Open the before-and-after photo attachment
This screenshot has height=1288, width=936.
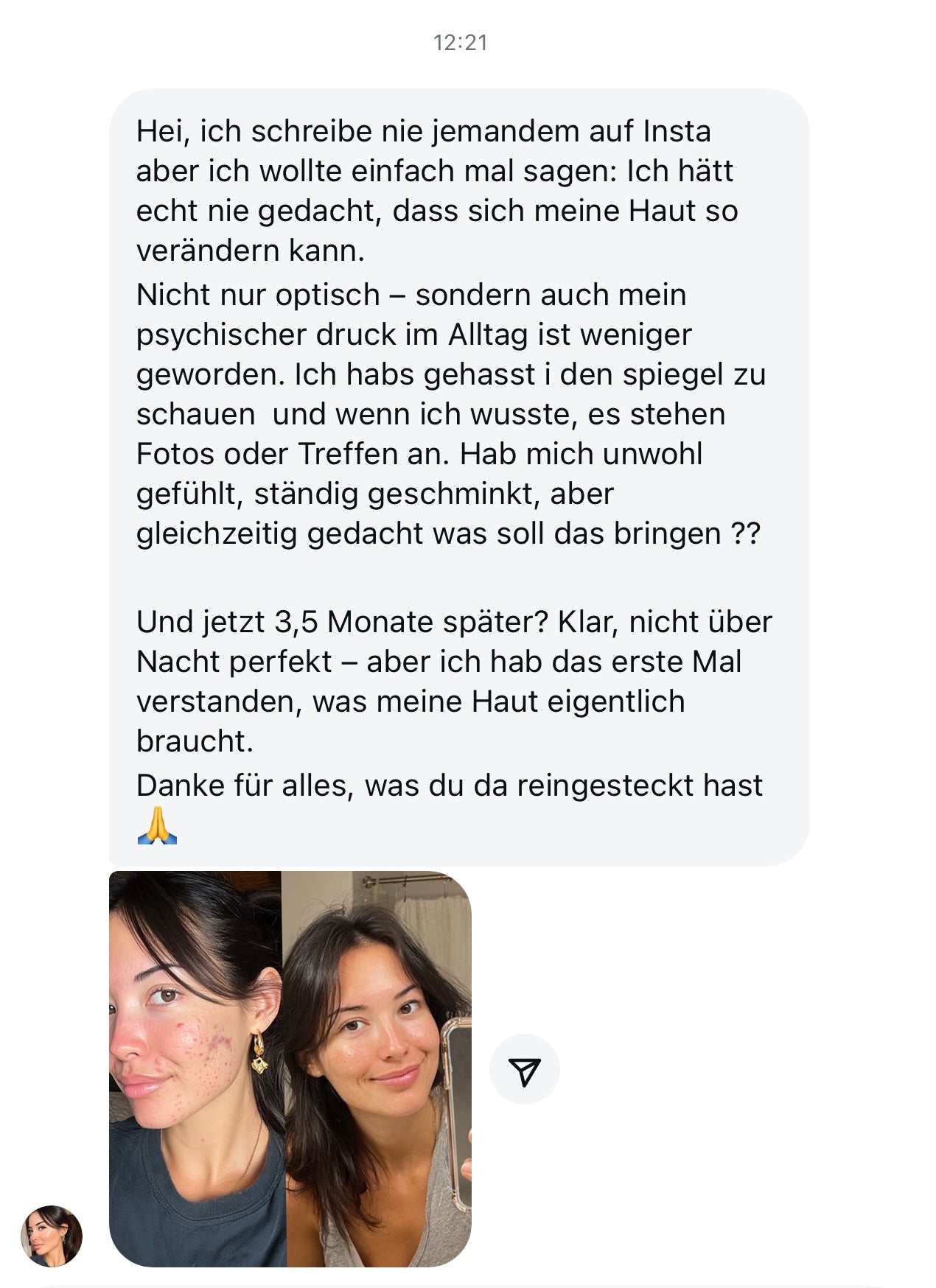pos(290,1068)
